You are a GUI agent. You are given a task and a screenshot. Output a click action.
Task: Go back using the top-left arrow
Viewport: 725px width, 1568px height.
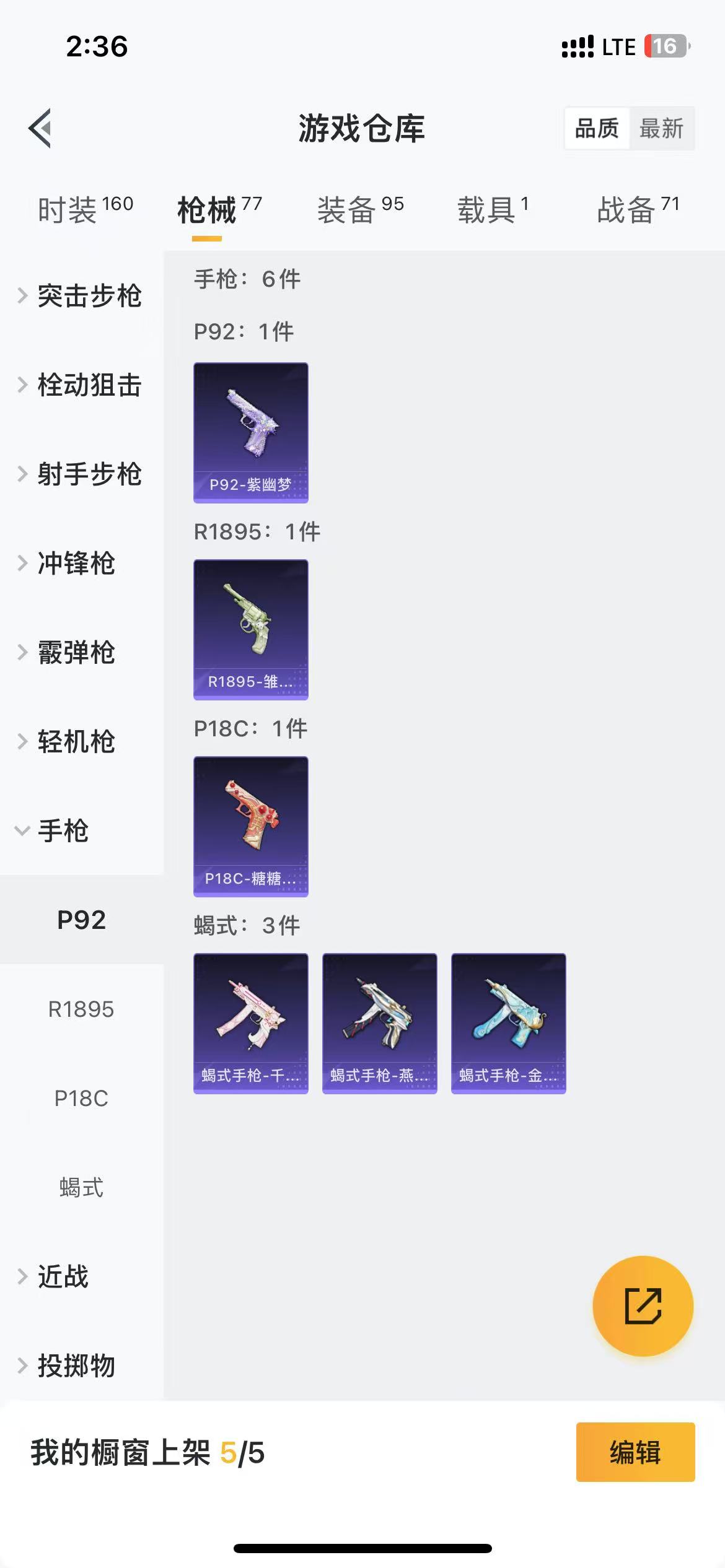[x=40, y=129]
